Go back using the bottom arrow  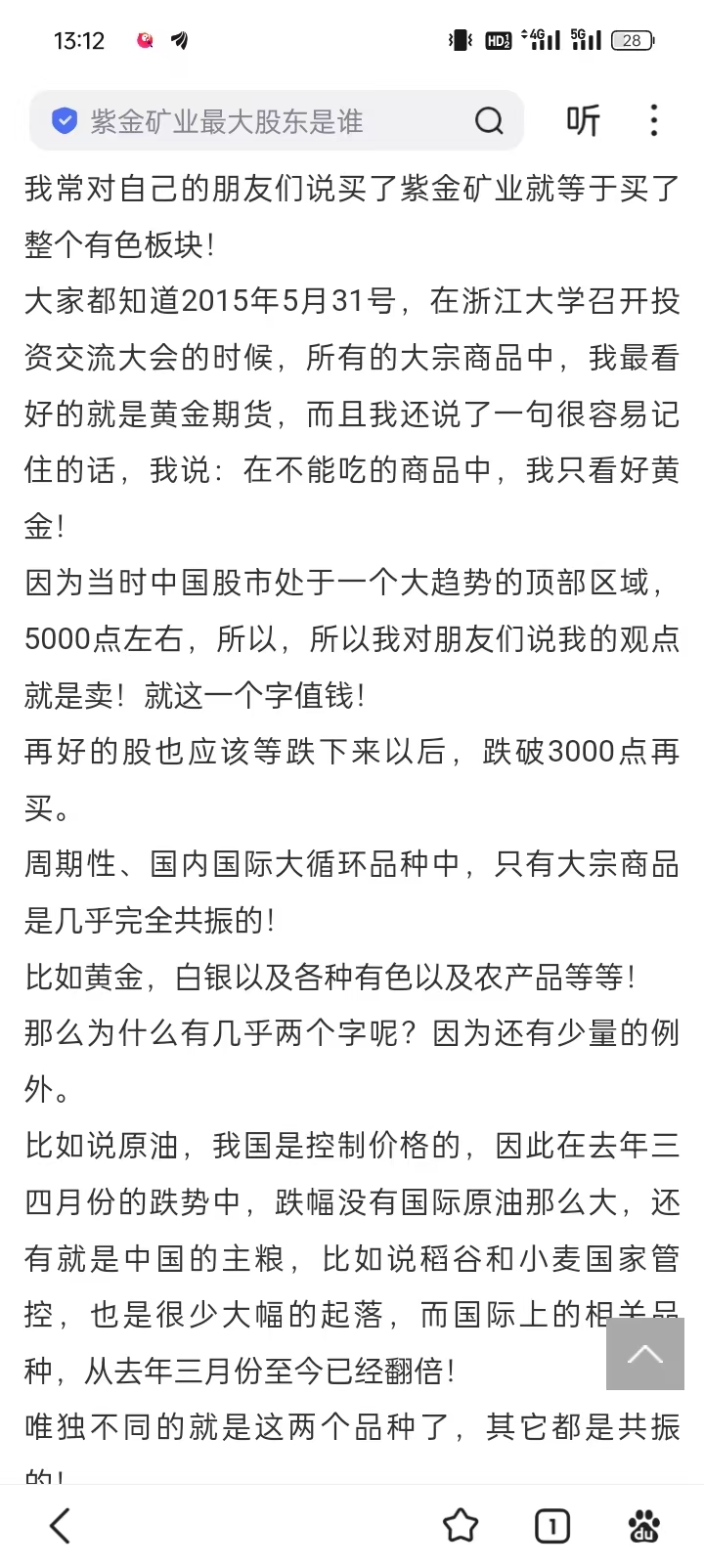(61, 1525)
